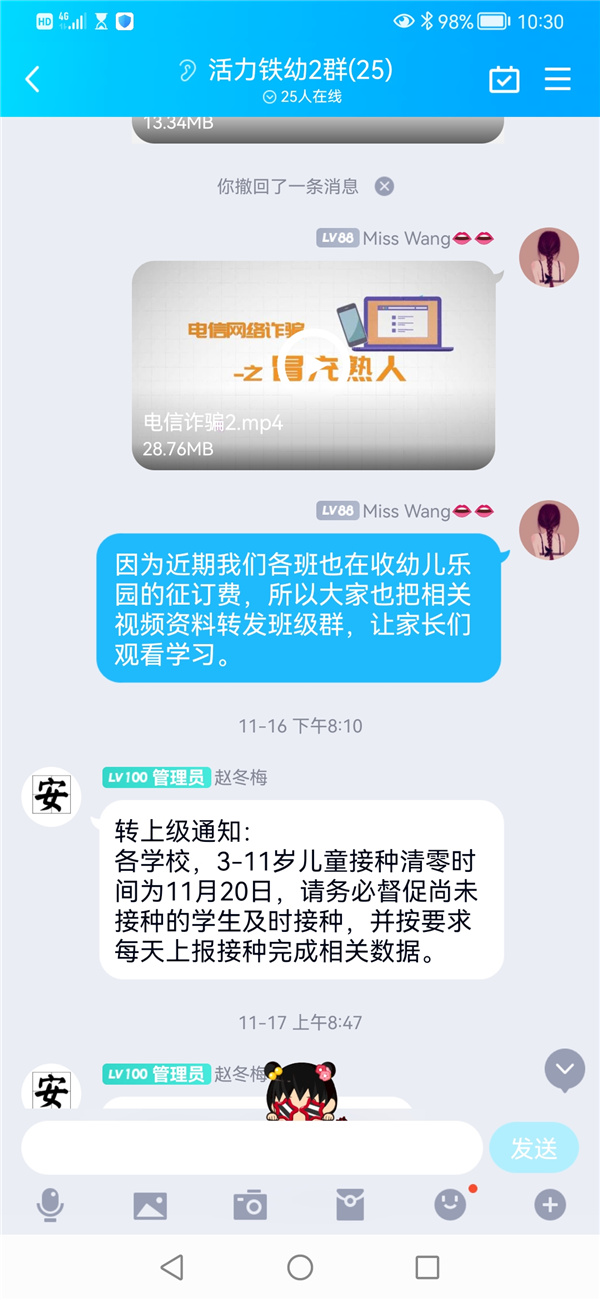
Task: Expand more options with plus icon
Action: click(x=549, y=1205)
